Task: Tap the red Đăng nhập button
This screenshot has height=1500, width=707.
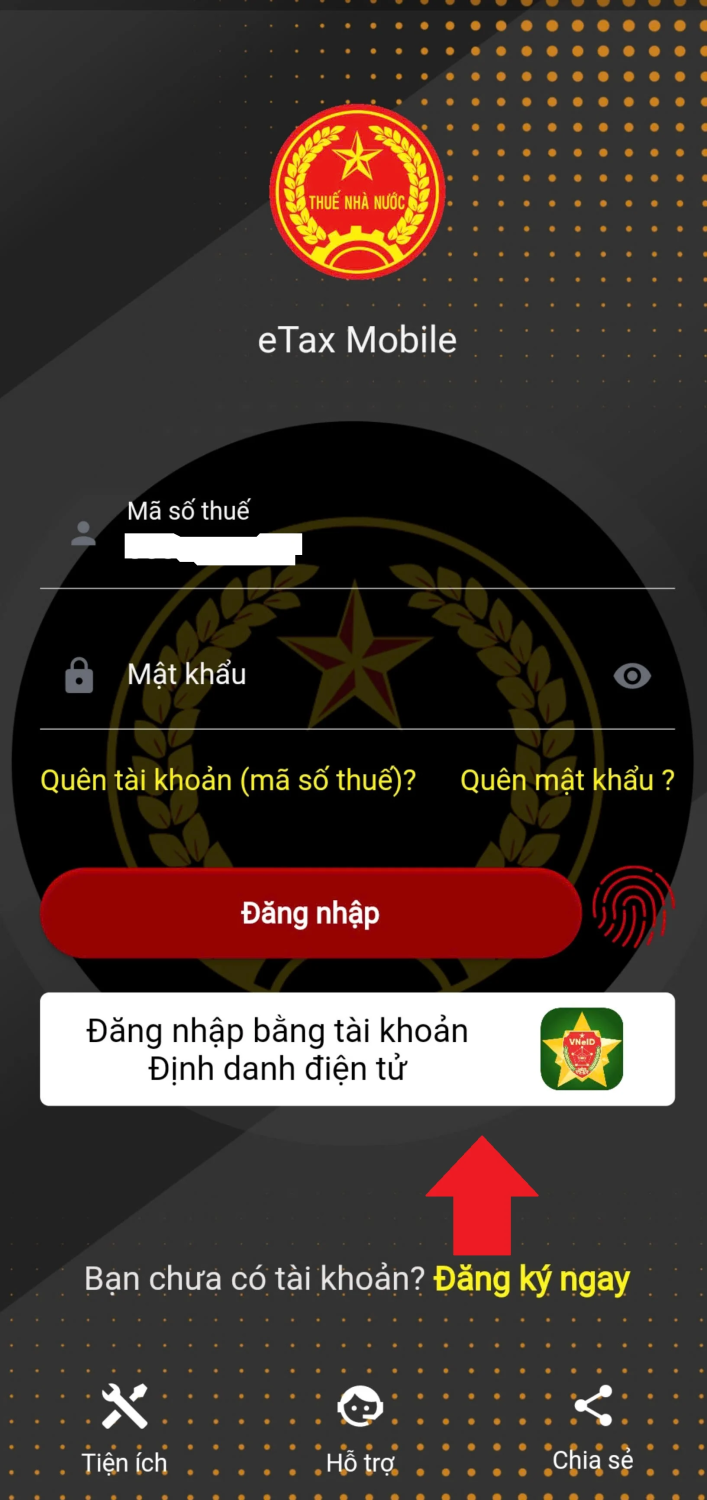Action: click(310, 913)
